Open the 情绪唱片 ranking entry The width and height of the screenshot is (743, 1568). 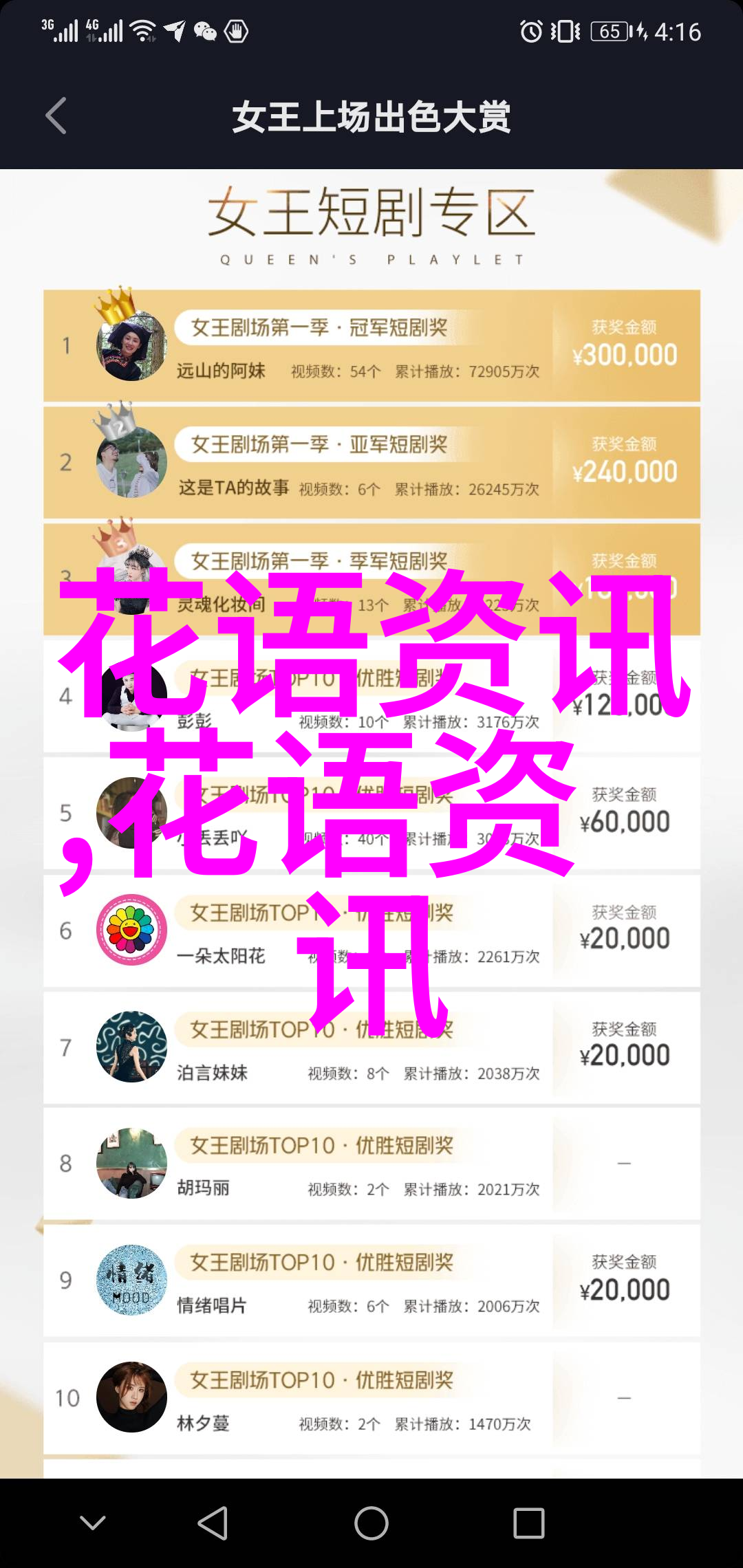pyautogui.click(x=371, y=1281)
